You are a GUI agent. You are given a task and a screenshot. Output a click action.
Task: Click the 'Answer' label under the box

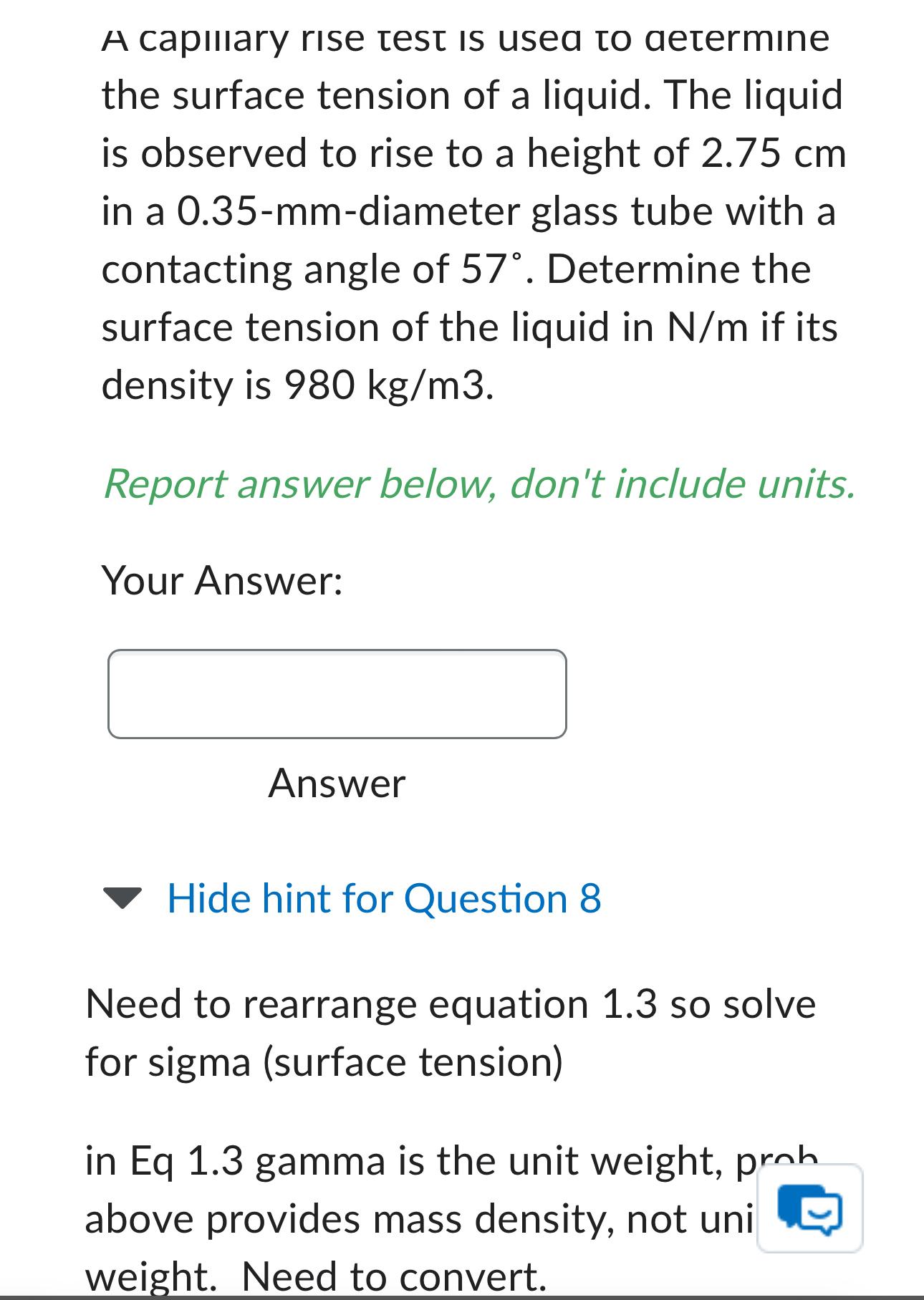[337, 784]
